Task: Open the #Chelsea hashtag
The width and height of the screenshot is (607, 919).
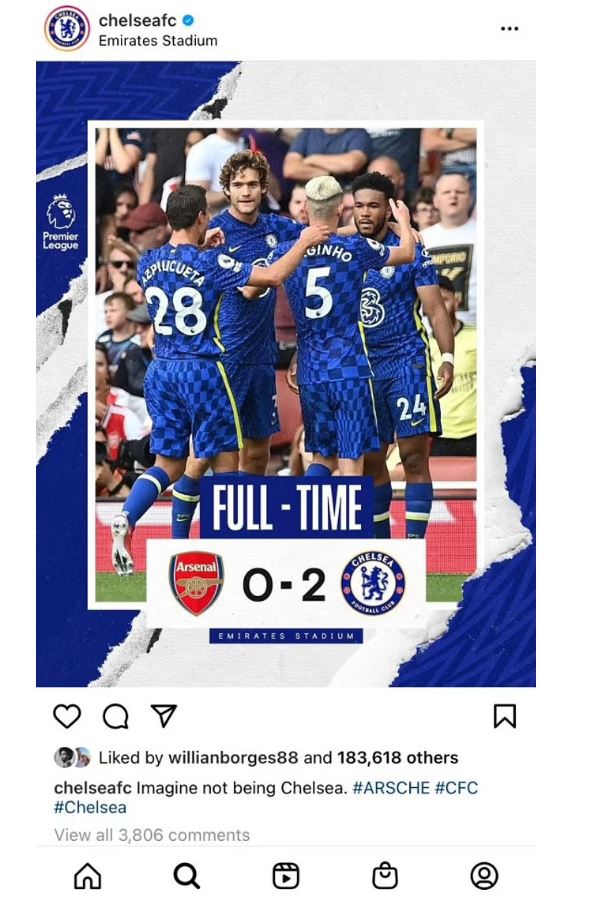Action: (x=90, y=807)
